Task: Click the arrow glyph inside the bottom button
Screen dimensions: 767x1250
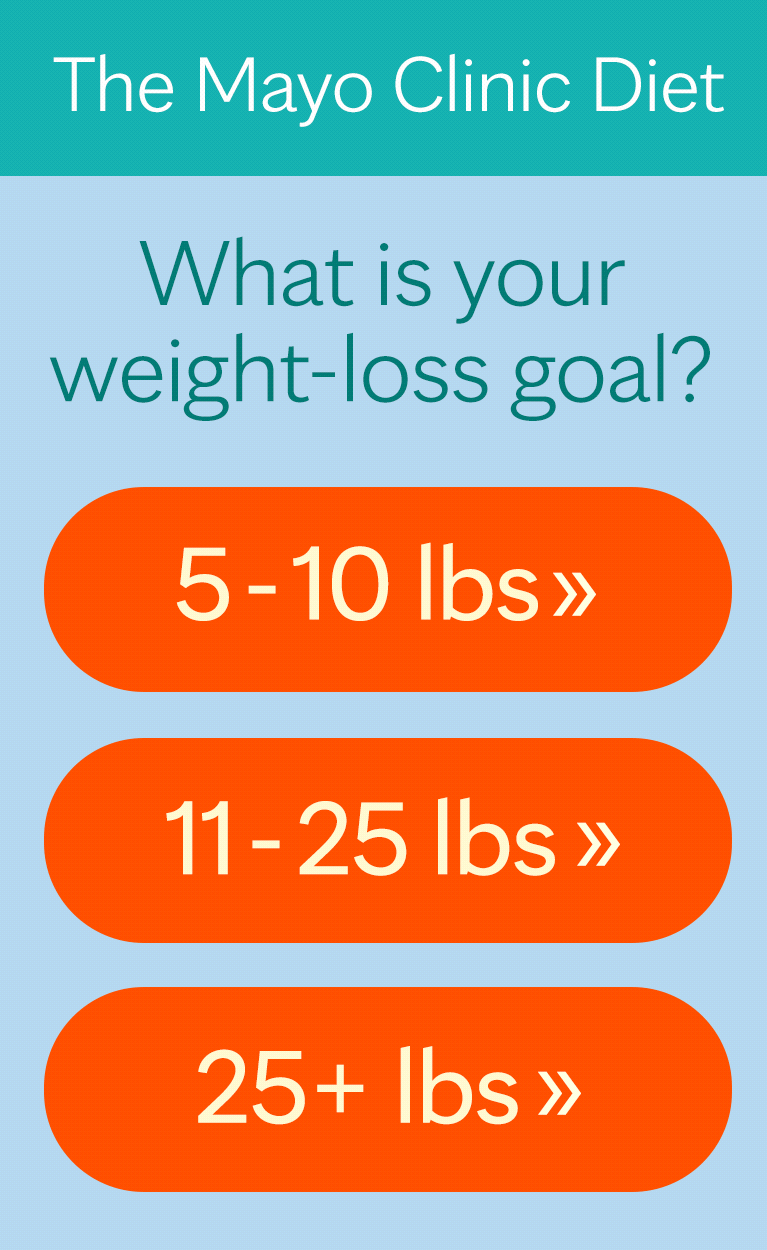Action: click(561, 1090)
